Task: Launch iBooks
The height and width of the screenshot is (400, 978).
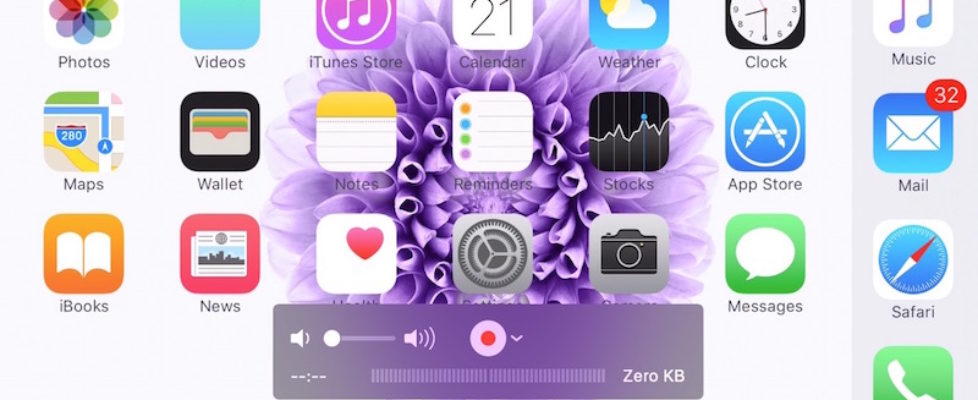Action: click(x=84, y=254)
